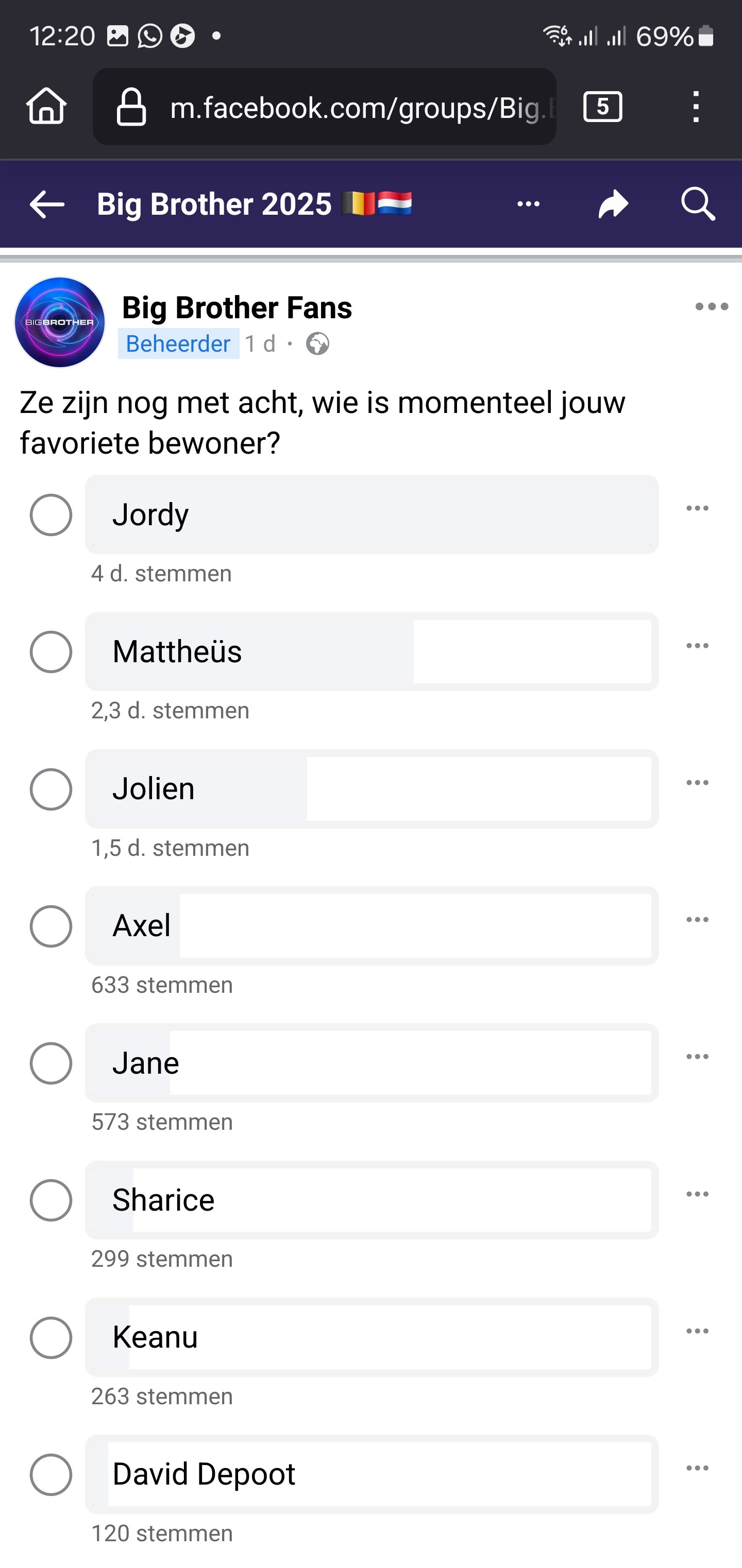Viewport: 742px width, 1568px height.
Task: Open Big Brother Fans post options menu
Action: click(x=712, y=307)
